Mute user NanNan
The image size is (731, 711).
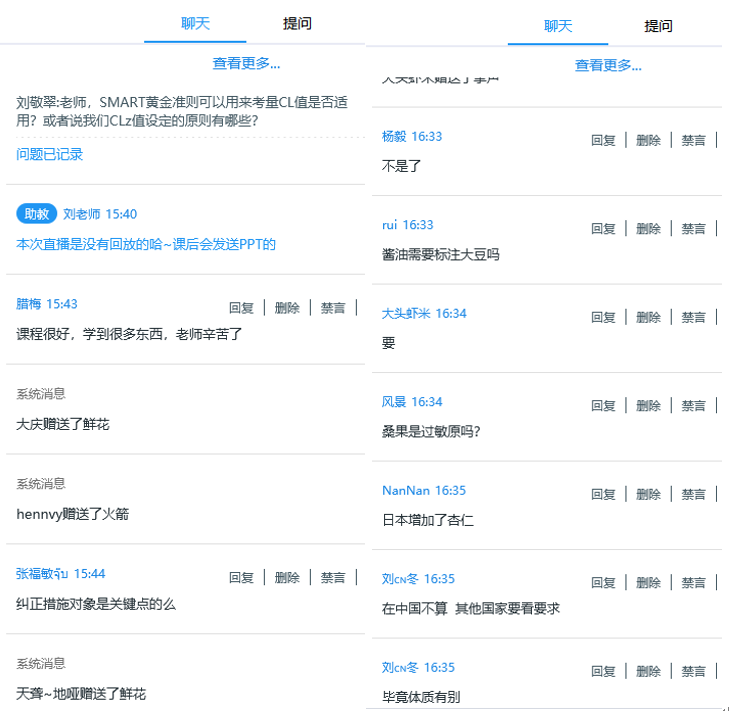[x=694, y=494]
